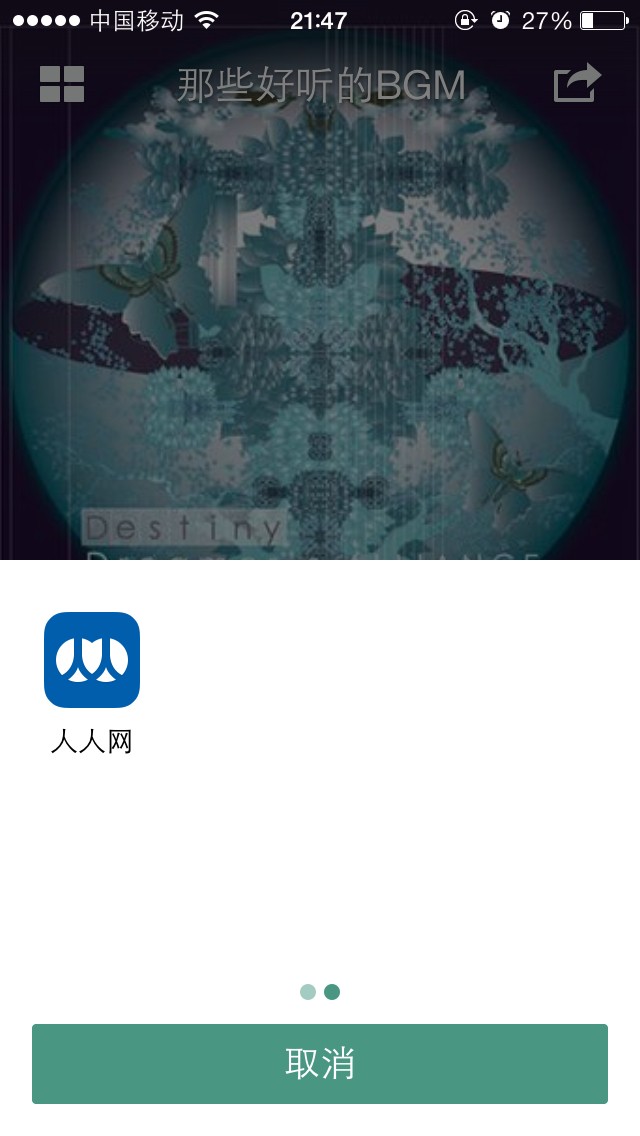The height and width of the screenshot is (1136, 640).
Task: Tap the share arrow icon
Action: 577,83
